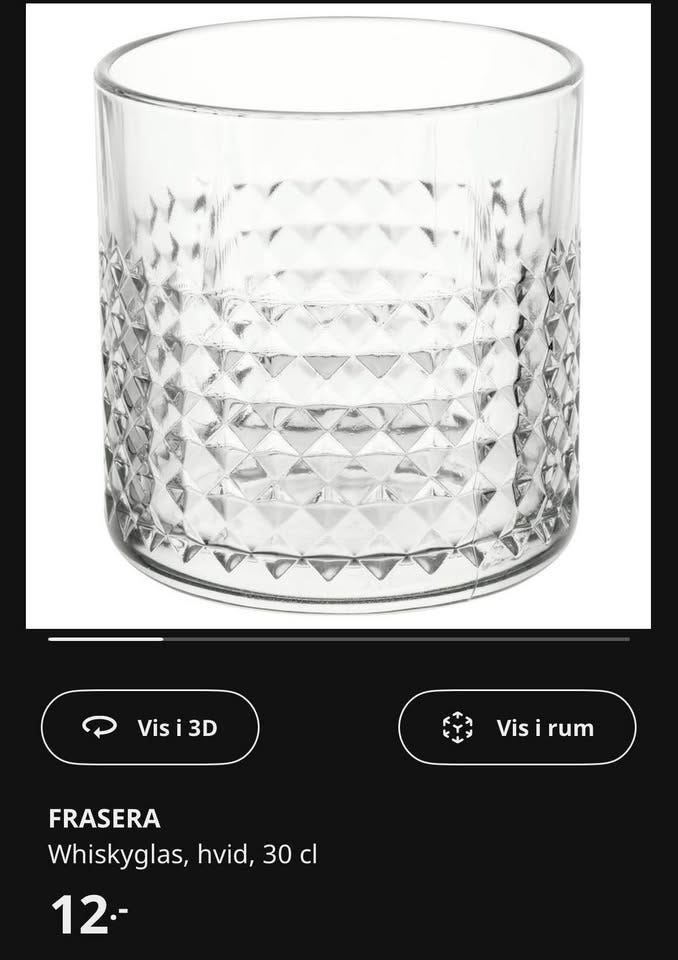
Task: Open the FRASERA whisky glass product image
Action: point(338,315)
